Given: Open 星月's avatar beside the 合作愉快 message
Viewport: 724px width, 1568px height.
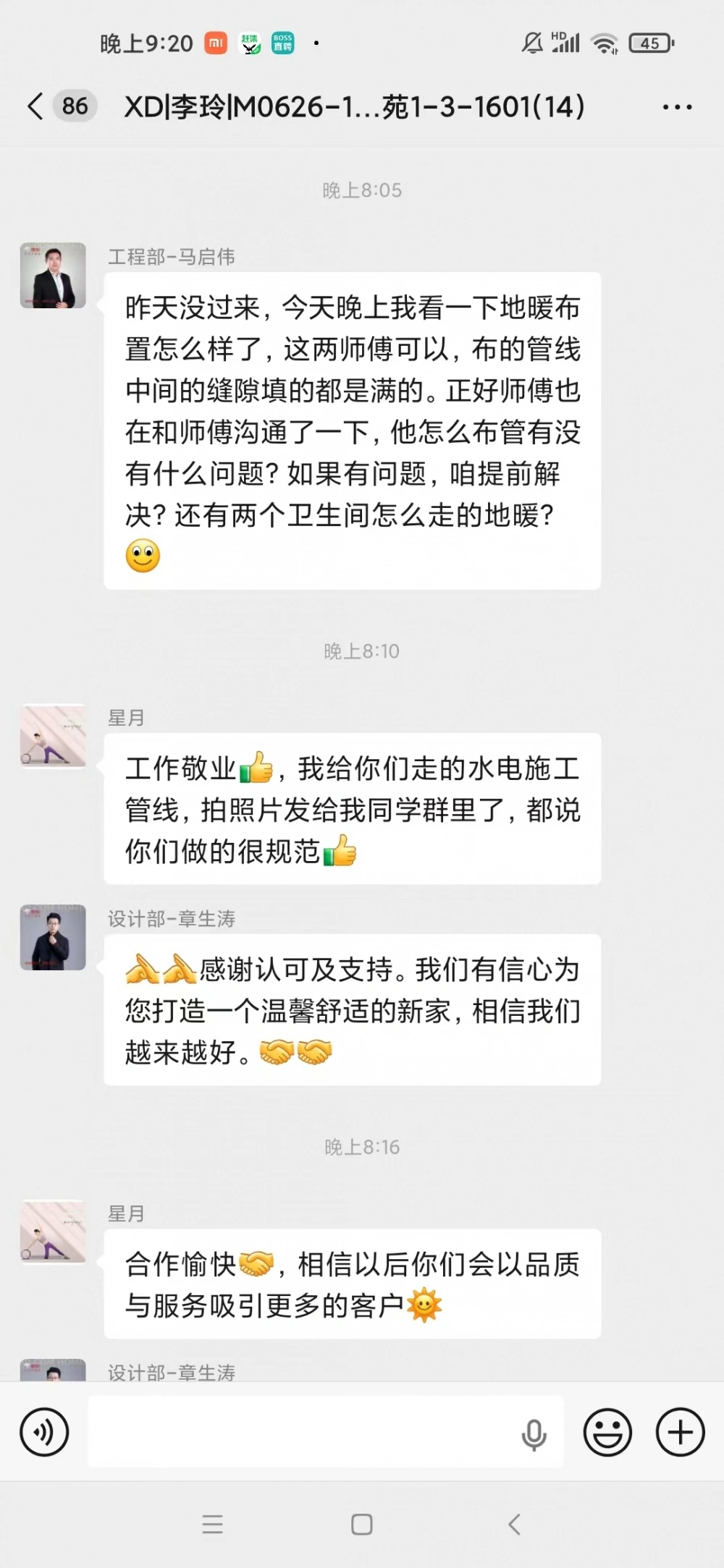Looking at the screenshot, I should click(x=53, y=1232).
